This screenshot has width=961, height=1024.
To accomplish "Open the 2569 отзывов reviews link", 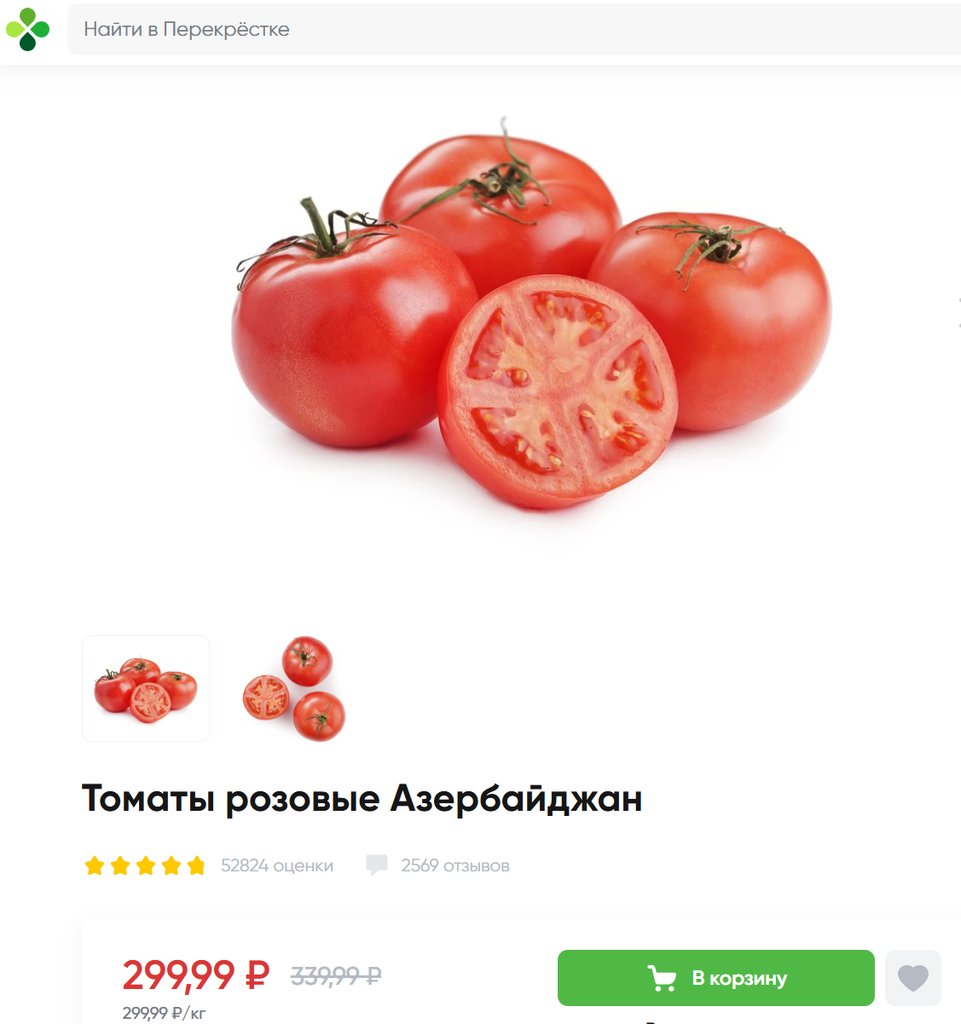I will pos(454,865).
